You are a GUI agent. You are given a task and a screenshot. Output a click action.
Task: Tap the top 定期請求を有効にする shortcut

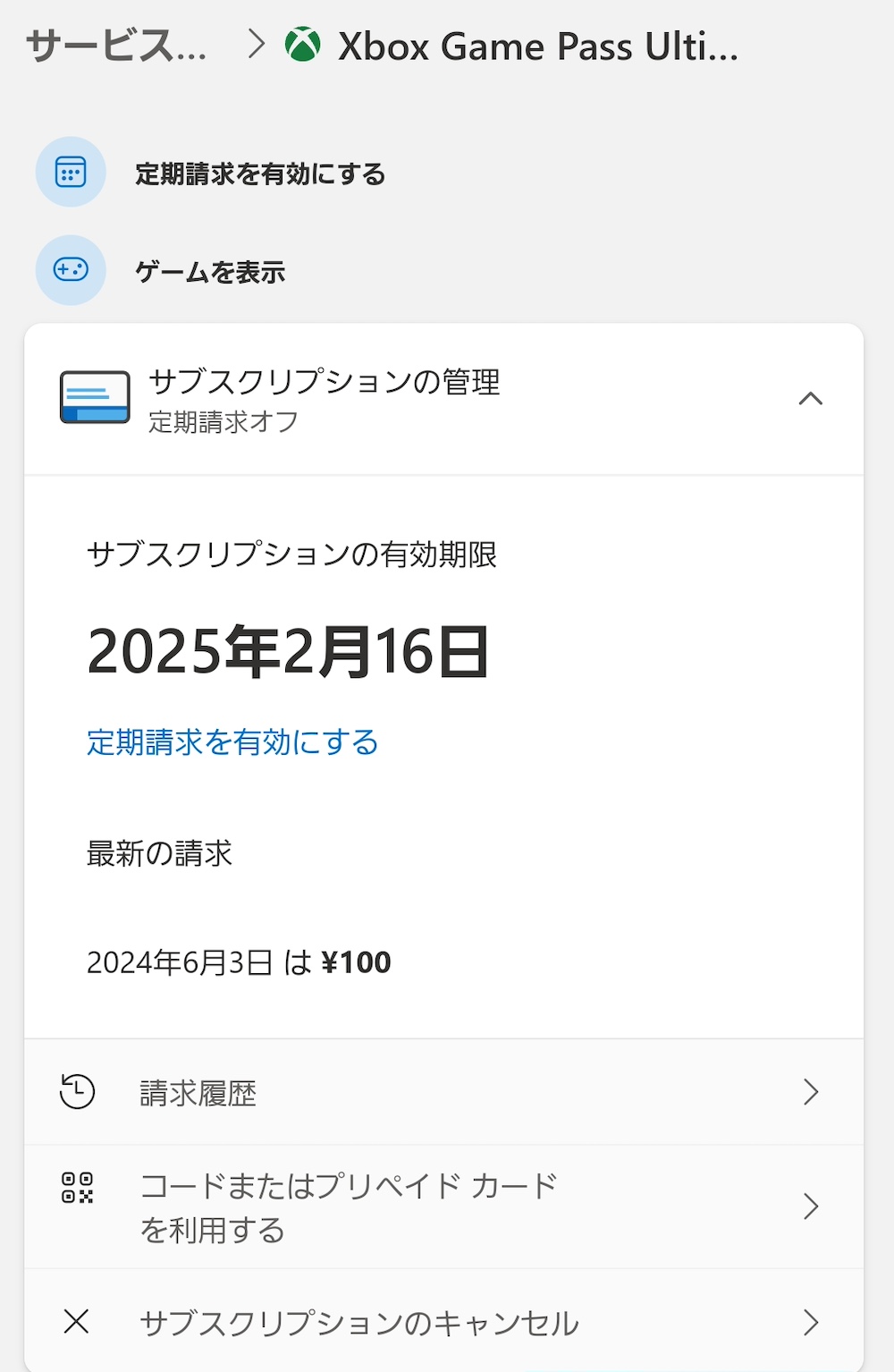(259, 174)
